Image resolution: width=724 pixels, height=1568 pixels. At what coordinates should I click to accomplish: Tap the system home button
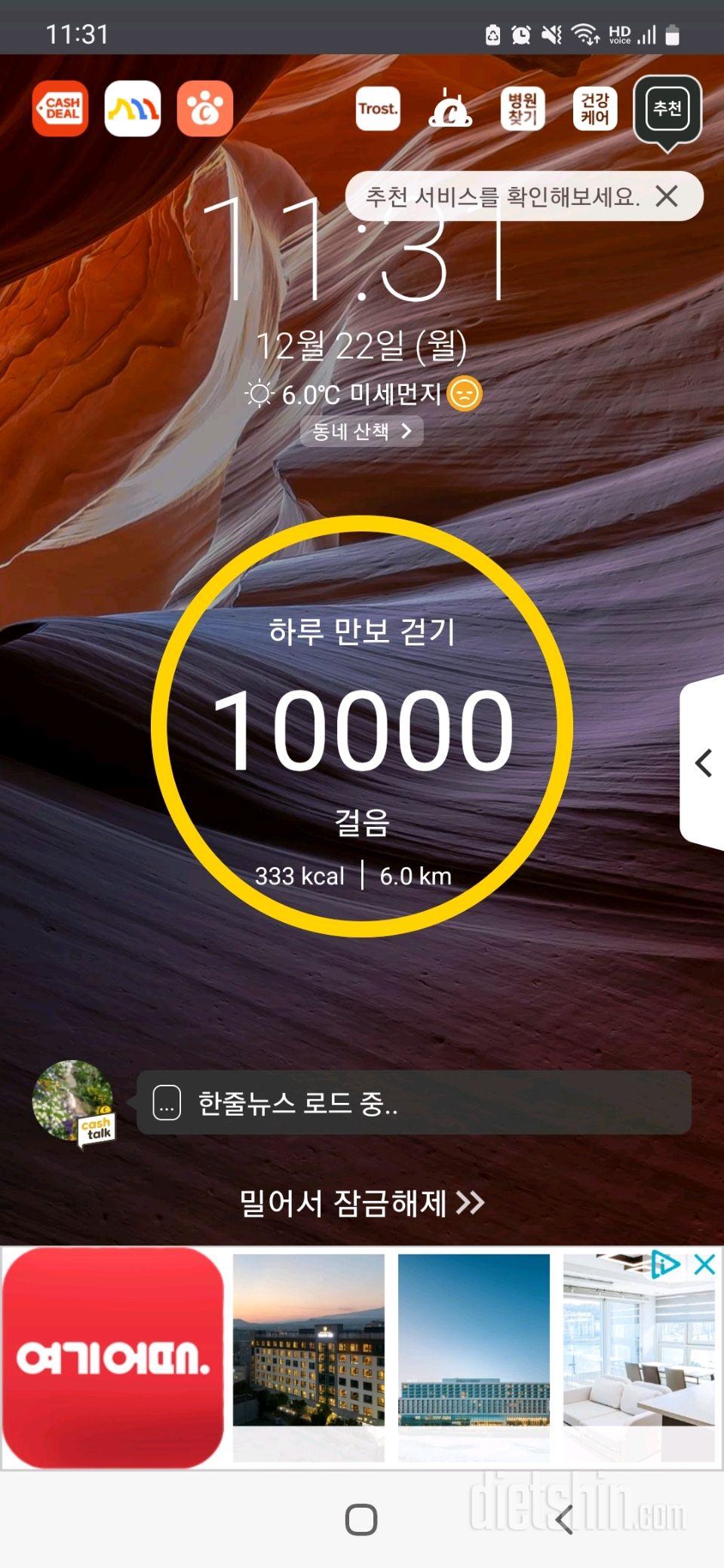pyautogui.click(x=361, y=1520)
